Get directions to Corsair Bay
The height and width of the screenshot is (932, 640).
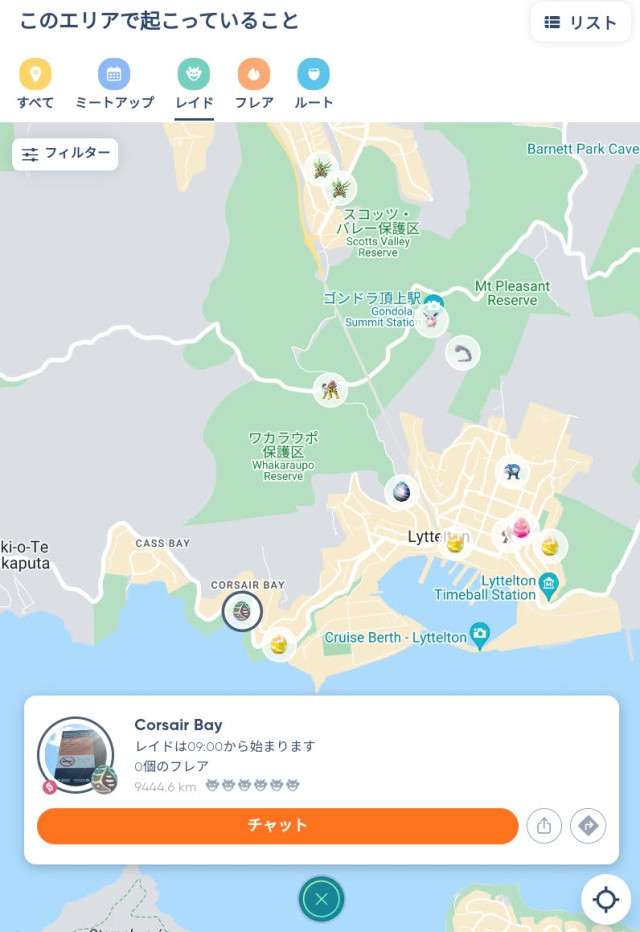[x=588, y=826]
